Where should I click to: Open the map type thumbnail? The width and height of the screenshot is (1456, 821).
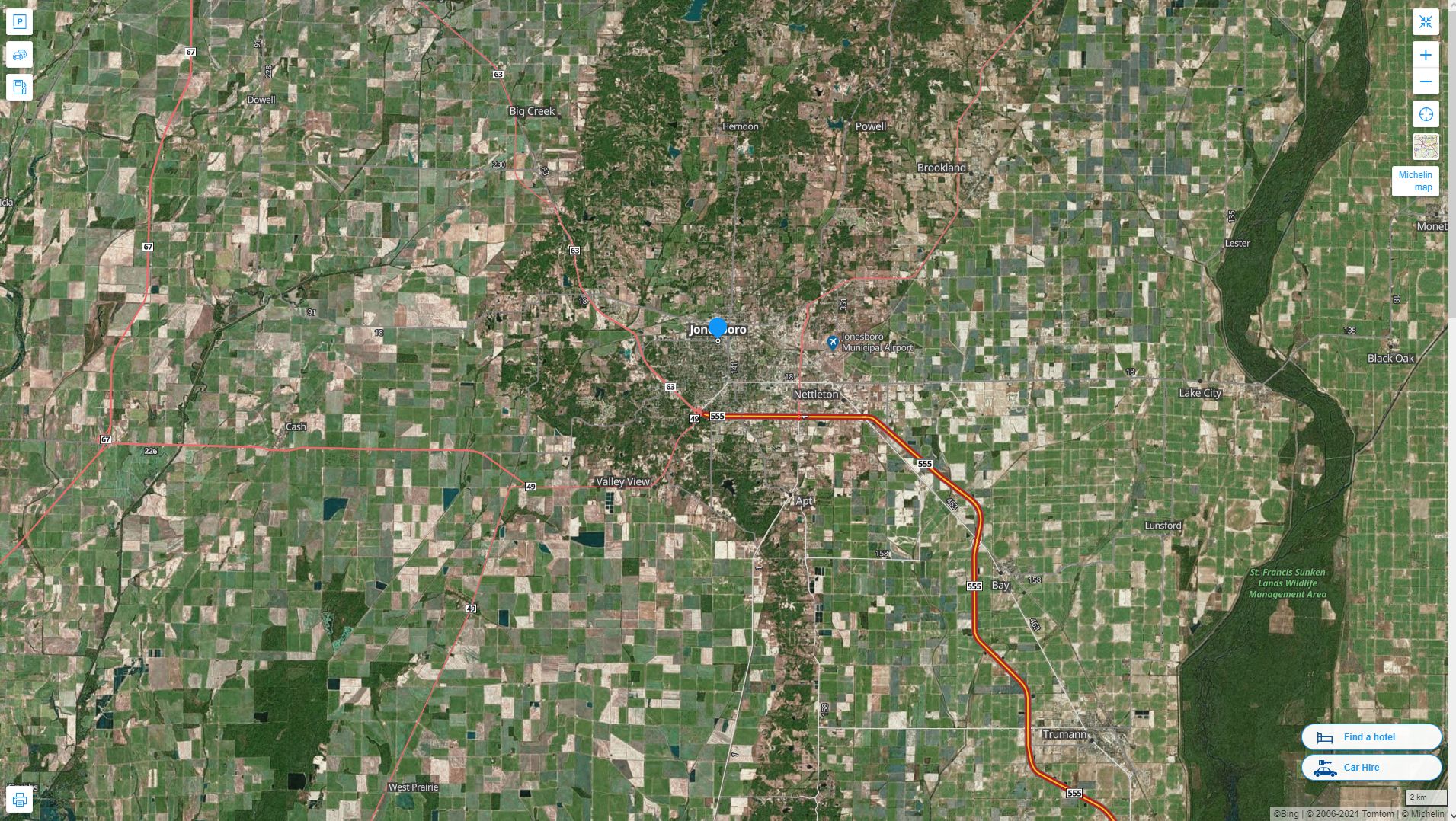1426,146
